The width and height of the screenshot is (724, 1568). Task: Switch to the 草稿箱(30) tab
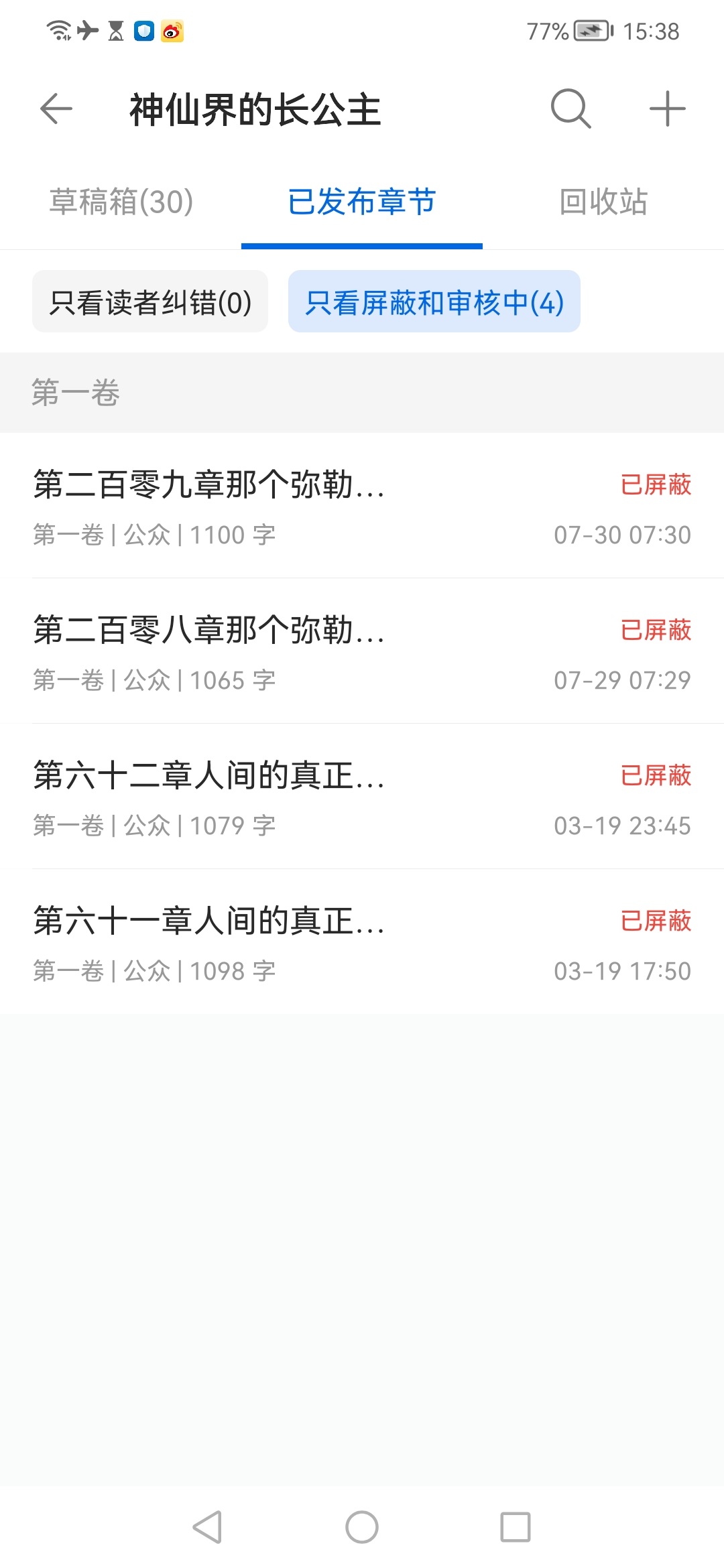tap(121, 202)
